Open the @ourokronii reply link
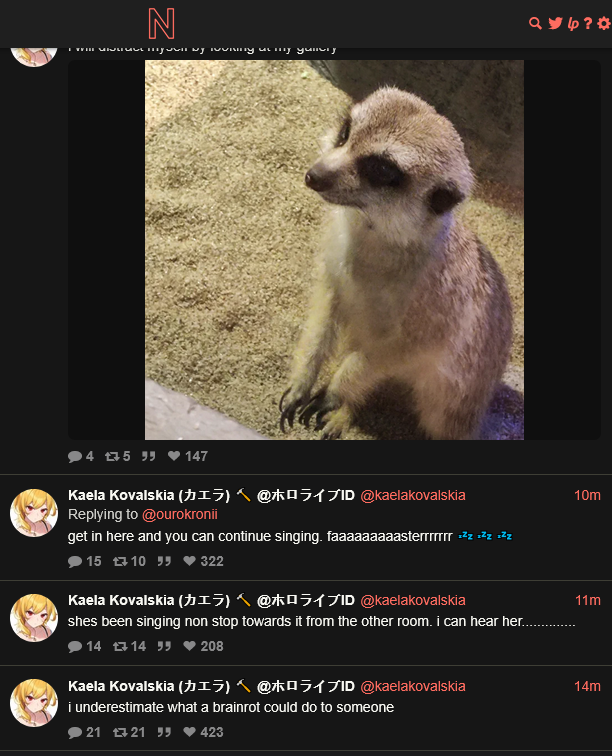This screenshot has height=756, width=612. click(180, 515)
